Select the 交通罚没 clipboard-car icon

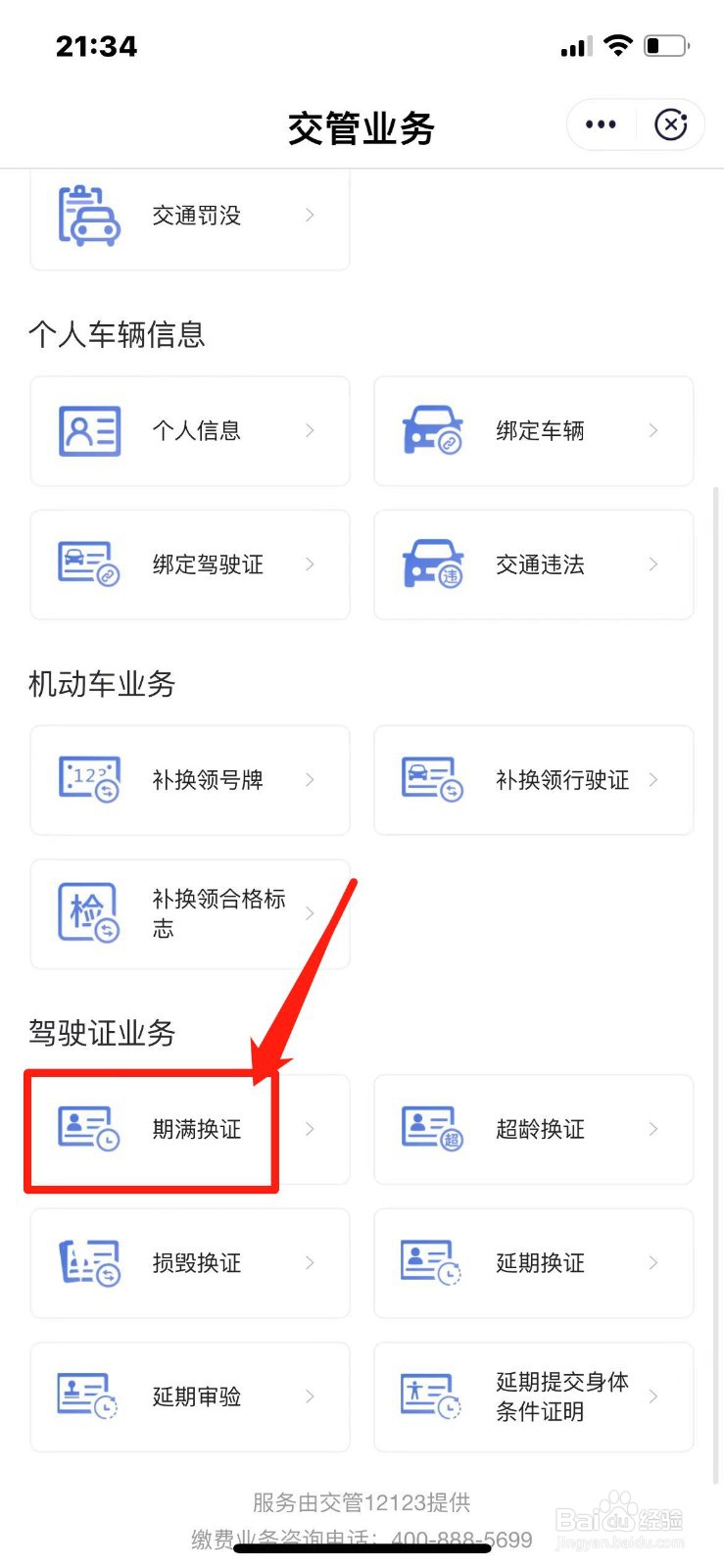(x=88, y=215)
